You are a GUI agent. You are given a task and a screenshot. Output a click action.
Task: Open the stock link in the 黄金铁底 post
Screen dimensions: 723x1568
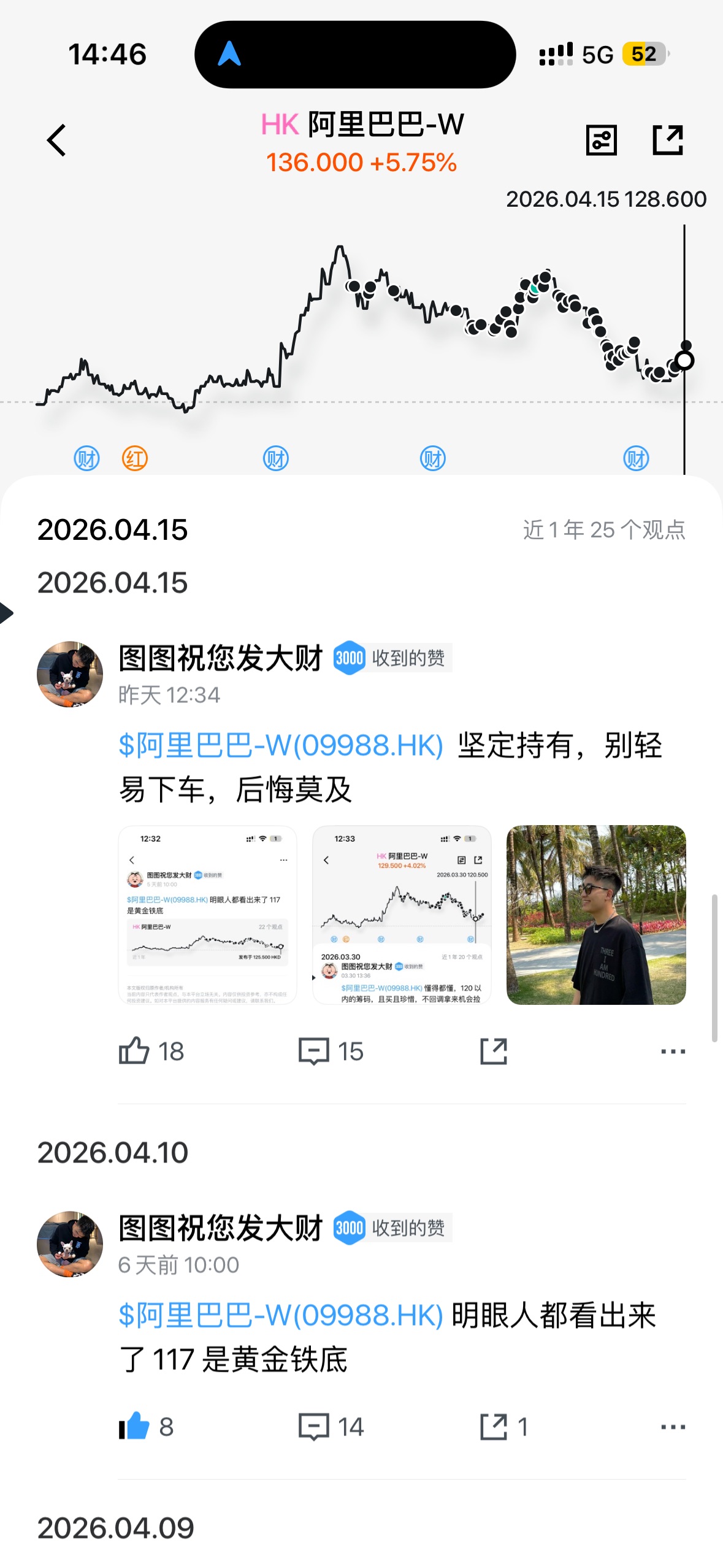pos(281,1315)
